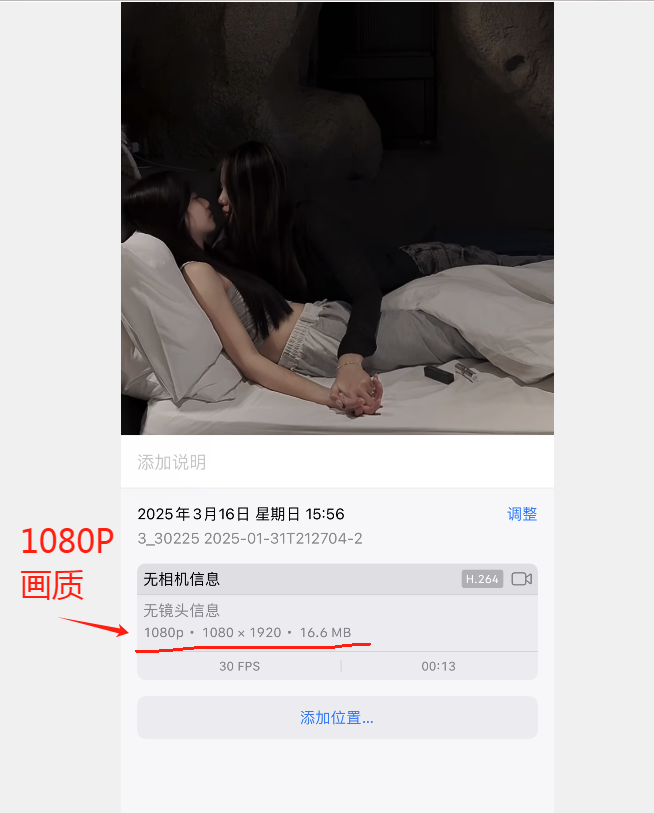Image resolution: width=654 pixels, height=813 pixels.
Task: Tap 添加位置 to add a location
Action: [x=337, y=718]
